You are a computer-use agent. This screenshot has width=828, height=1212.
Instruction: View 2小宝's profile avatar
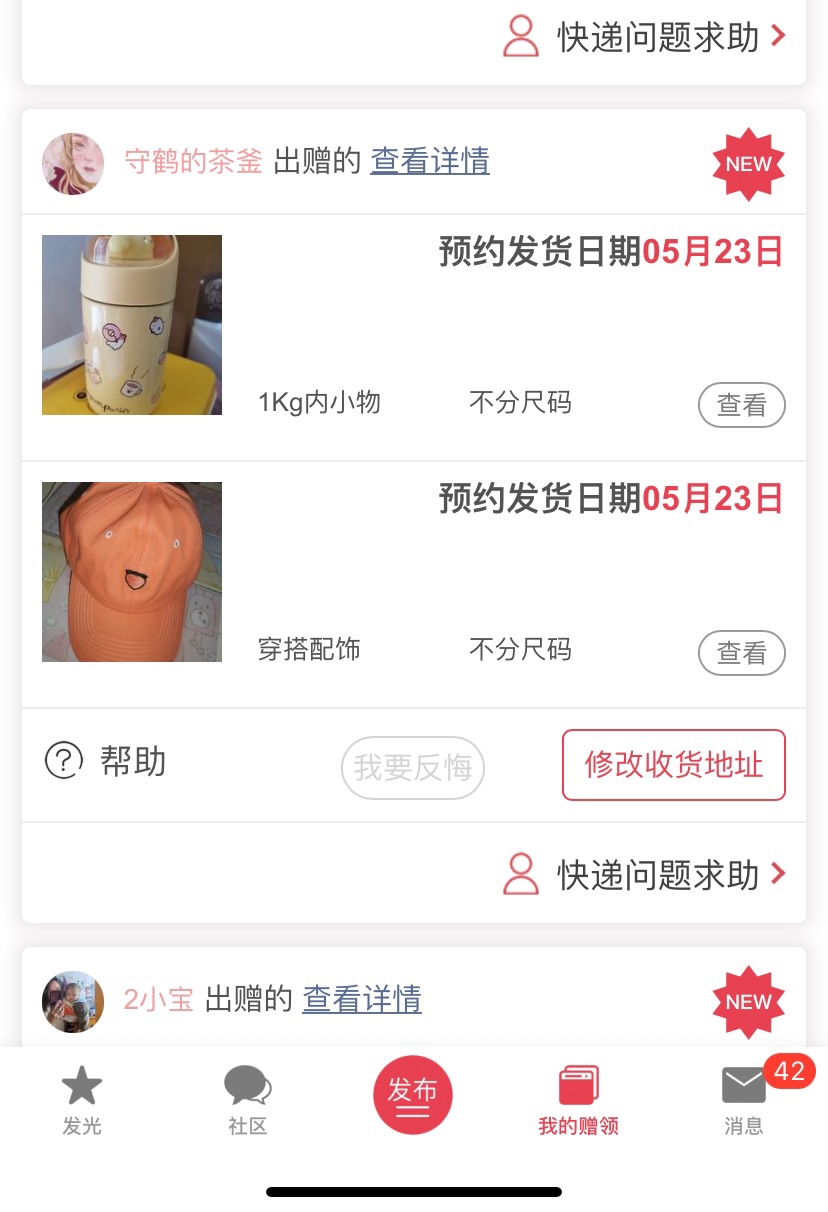(x=73, y=1001)
